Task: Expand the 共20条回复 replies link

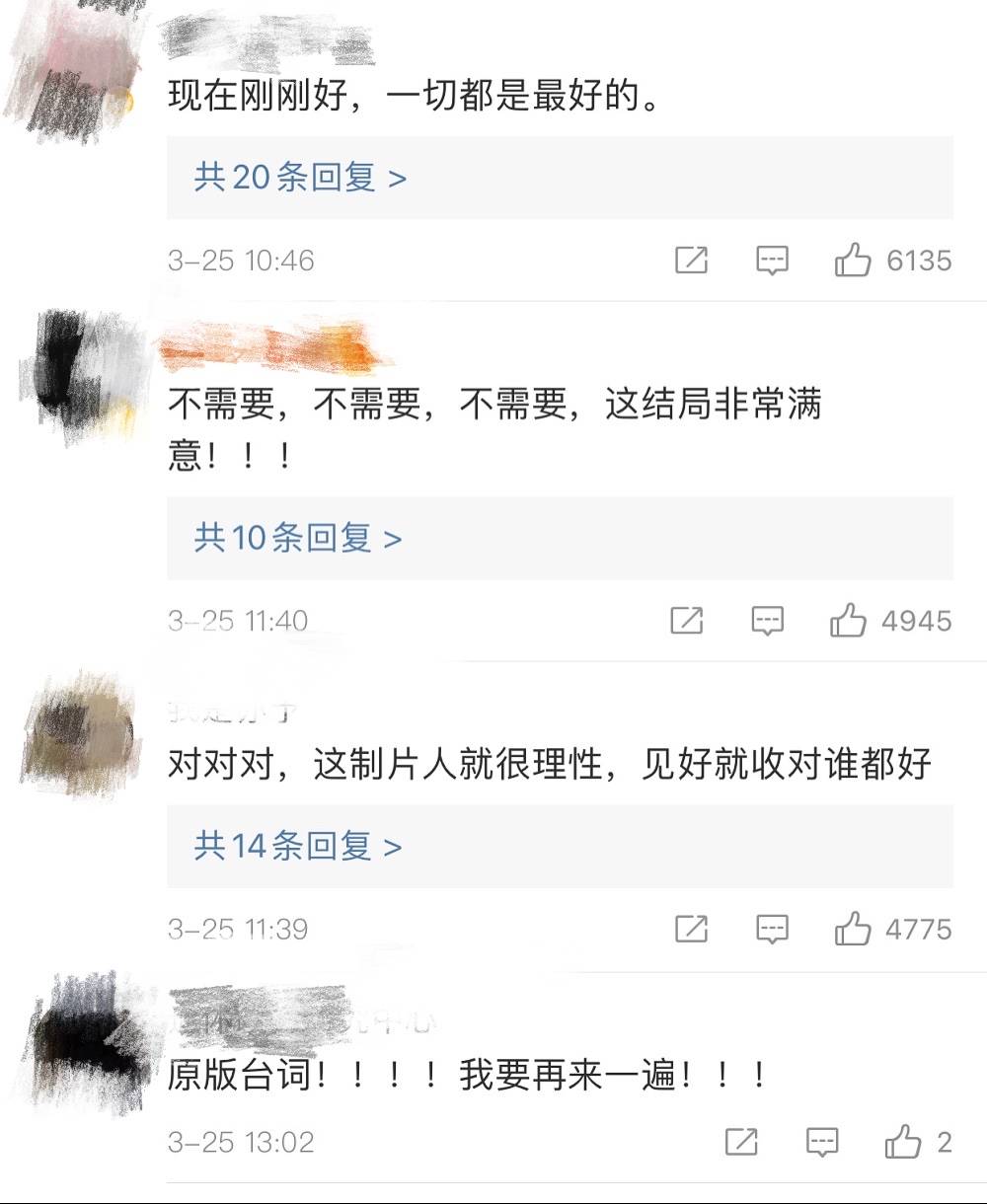Action: click(x=300, y=178)
